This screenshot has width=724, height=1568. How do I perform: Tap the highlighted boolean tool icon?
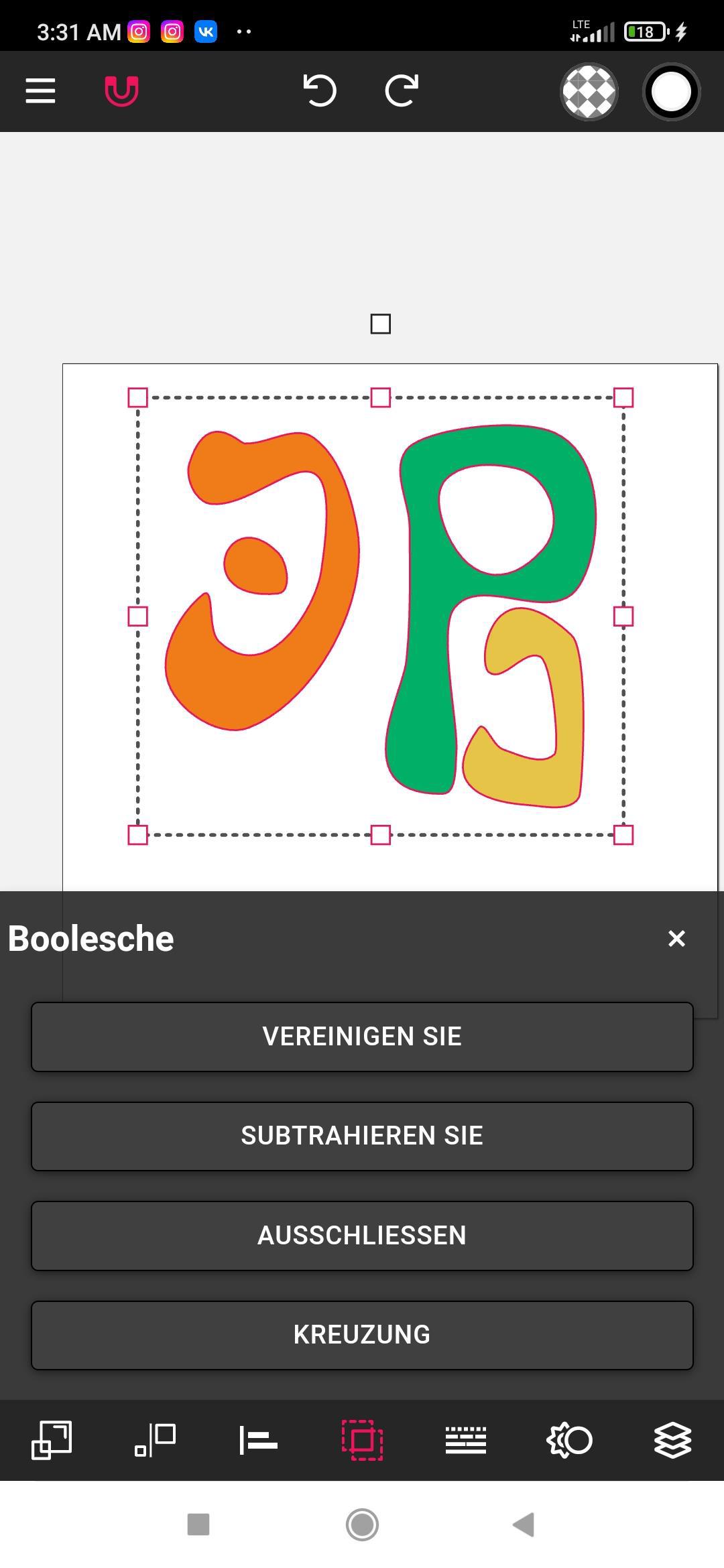point(362,1440)
